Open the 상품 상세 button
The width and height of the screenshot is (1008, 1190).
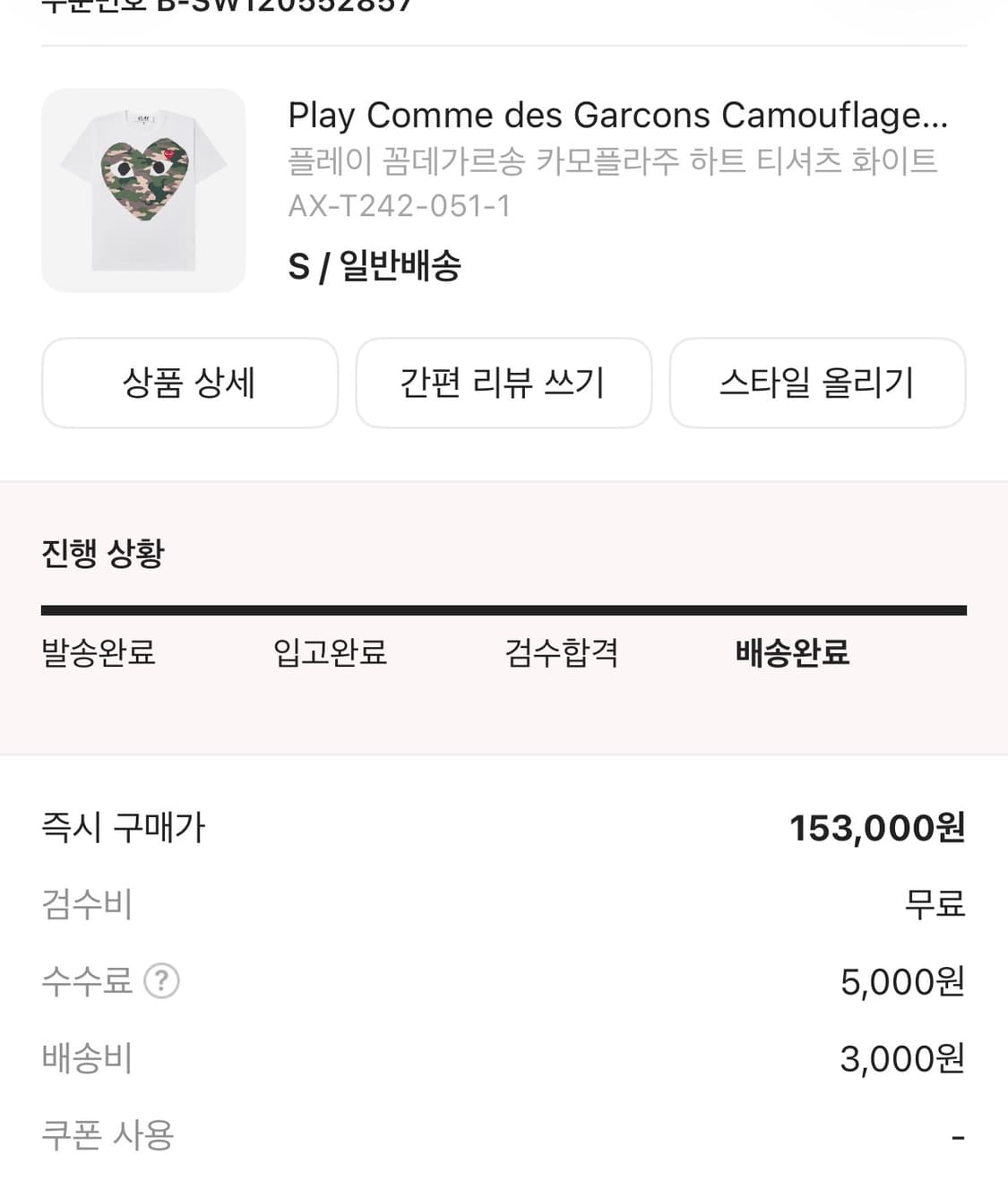pyautogui.click(x=190, y=383)
